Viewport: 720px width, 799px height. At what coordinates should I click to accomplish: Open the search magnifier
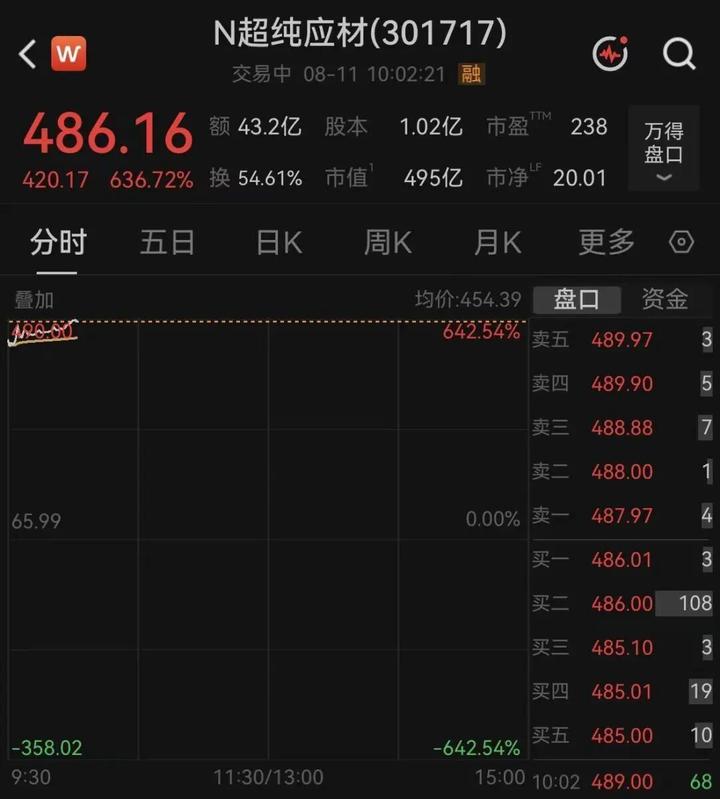click(679, 54)
